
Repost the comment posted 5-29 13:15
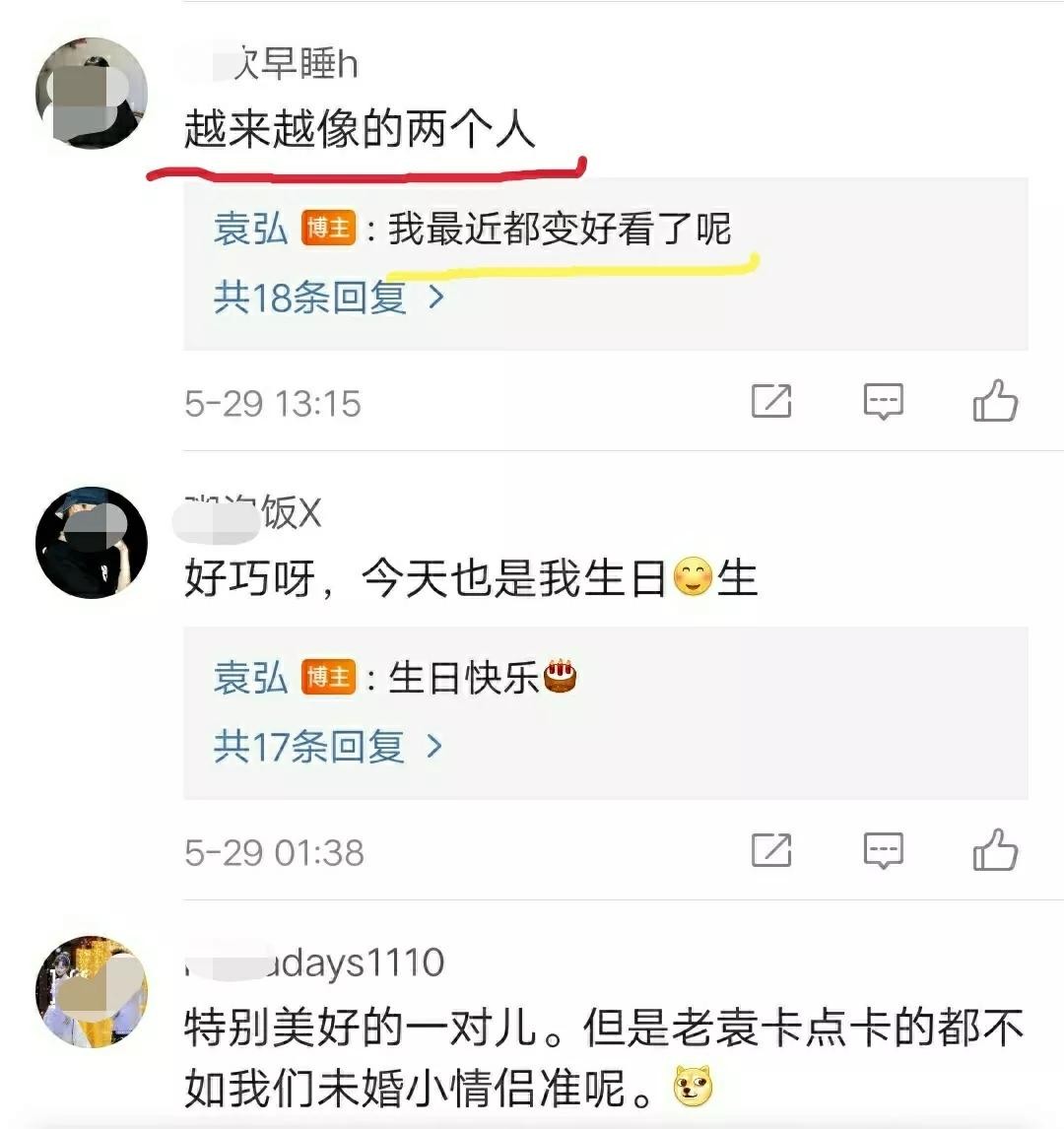pyautogui.click(x=771, y=401)
